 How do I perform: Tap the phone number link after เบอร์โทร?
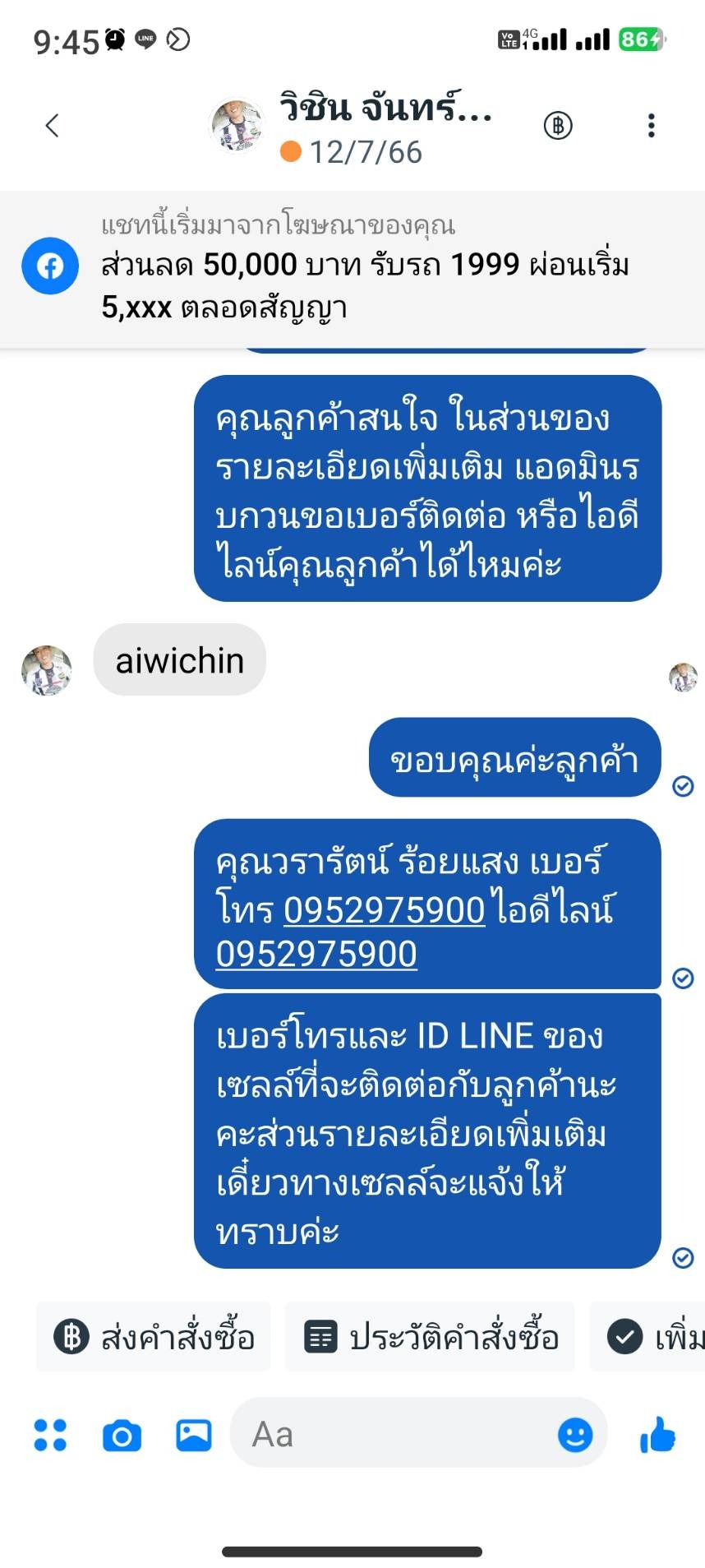pos(385,910)
